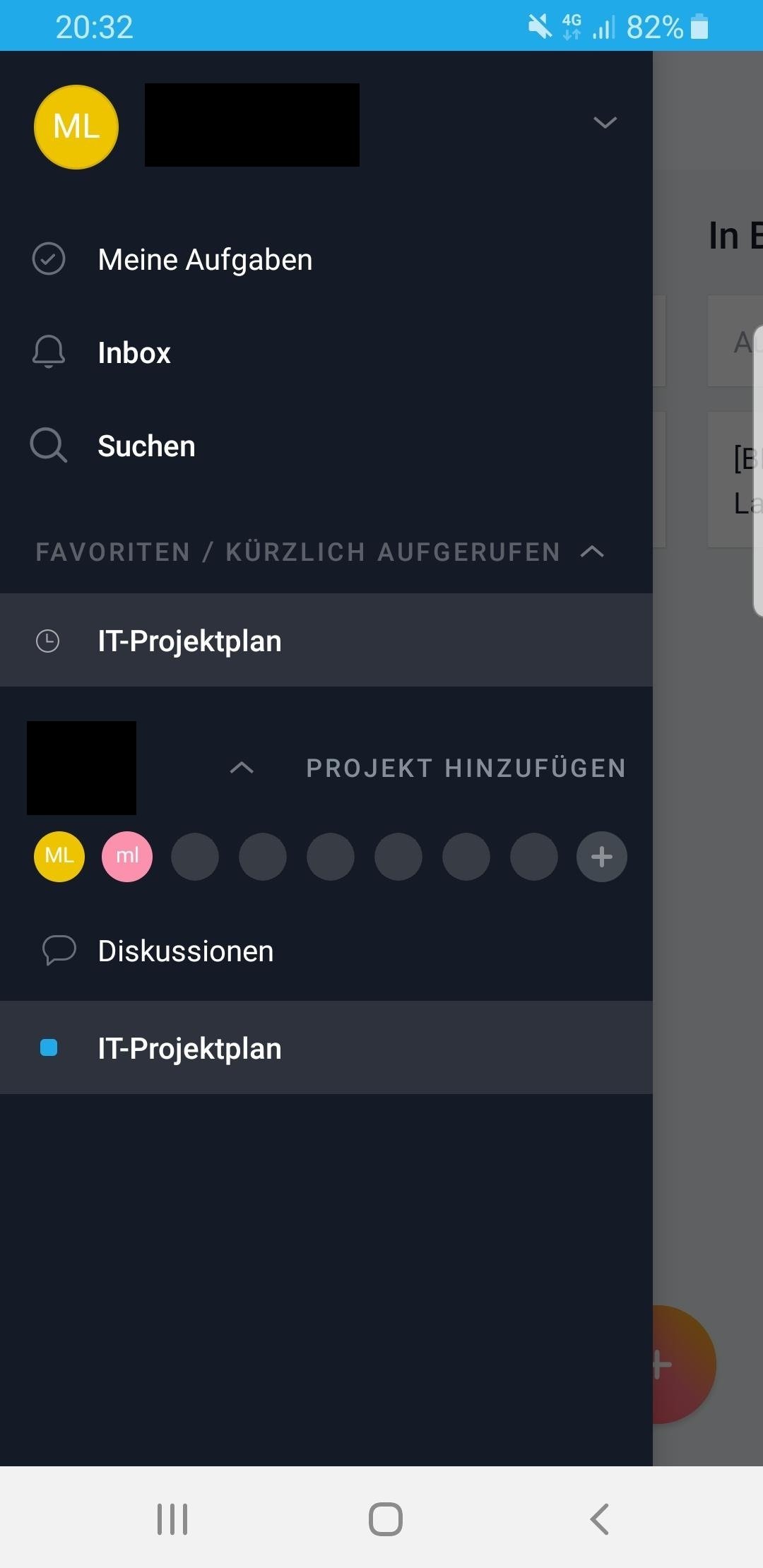Open the Inbox
Image resolution: width=763 pixels, height=1568 pixels.
134,352
